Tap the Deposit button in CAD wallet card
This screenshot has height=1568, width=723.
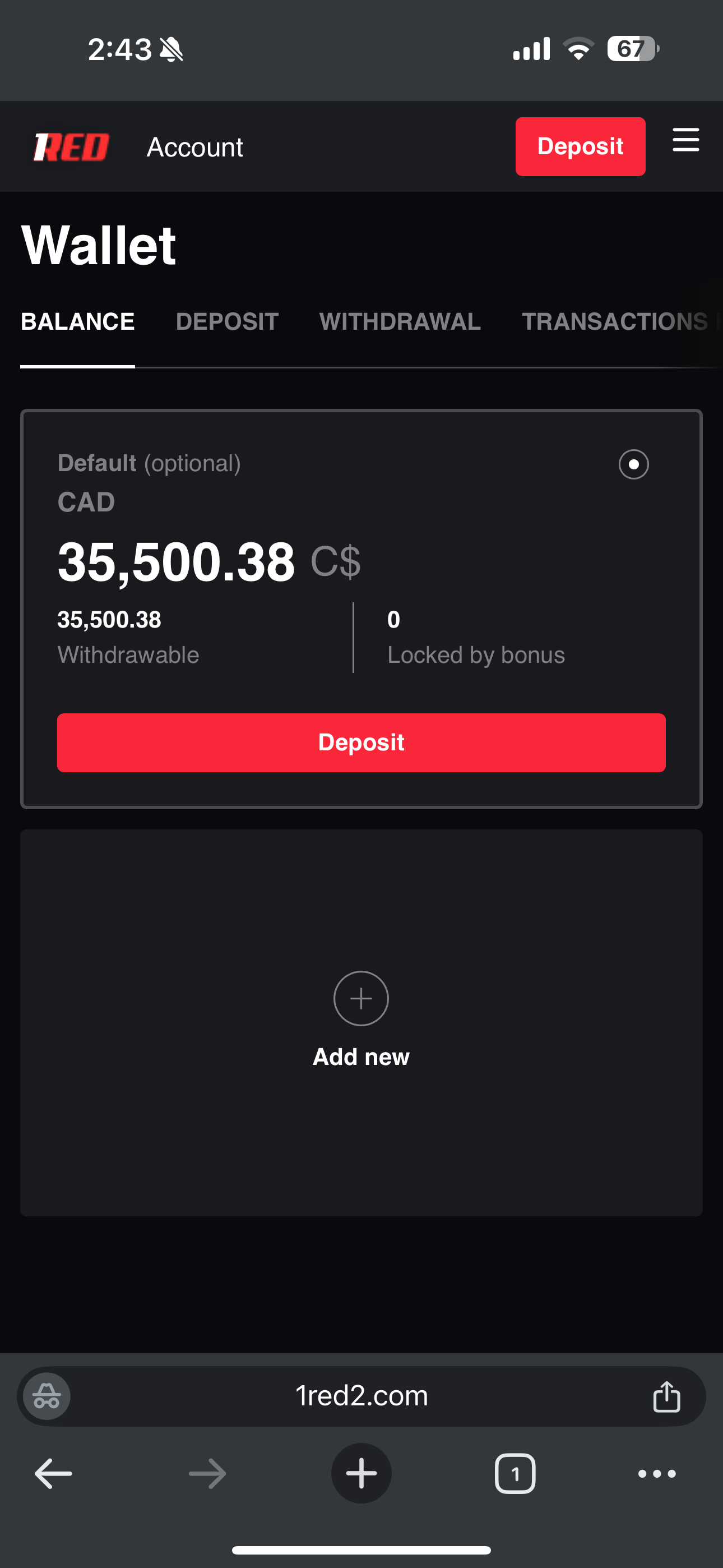click(361, 743)
